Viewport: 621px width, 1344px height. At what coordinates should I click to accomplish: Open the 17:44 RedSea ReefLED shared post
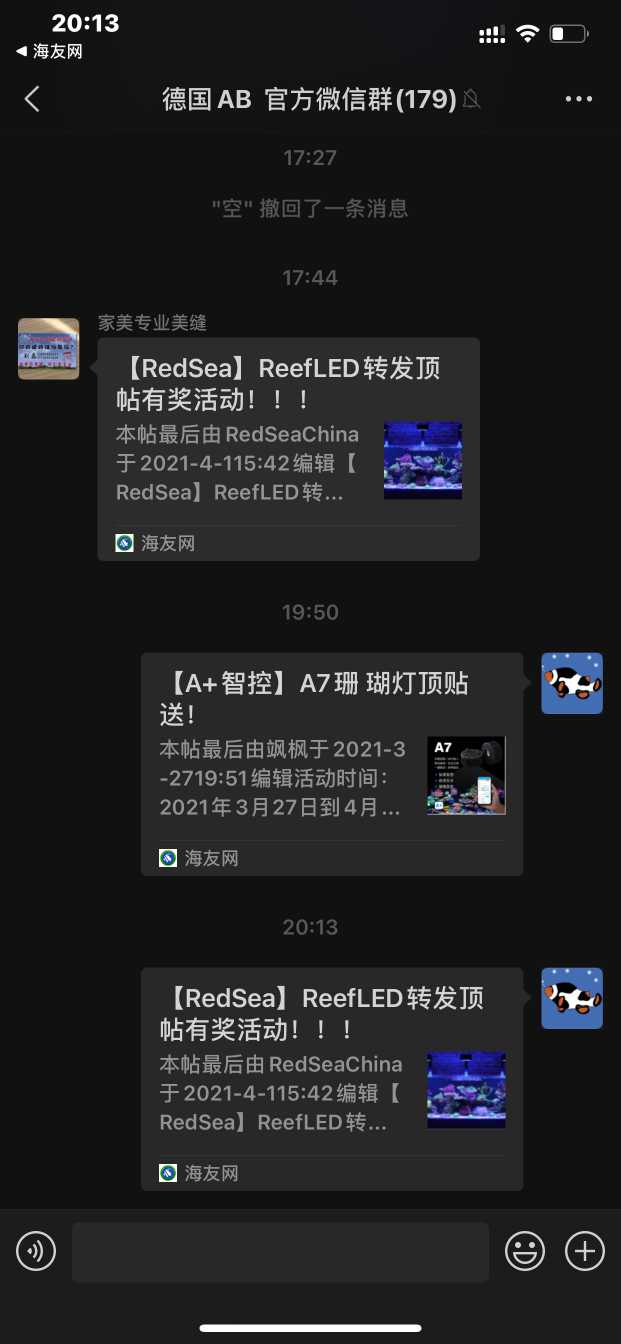click(x=288, y=448)
